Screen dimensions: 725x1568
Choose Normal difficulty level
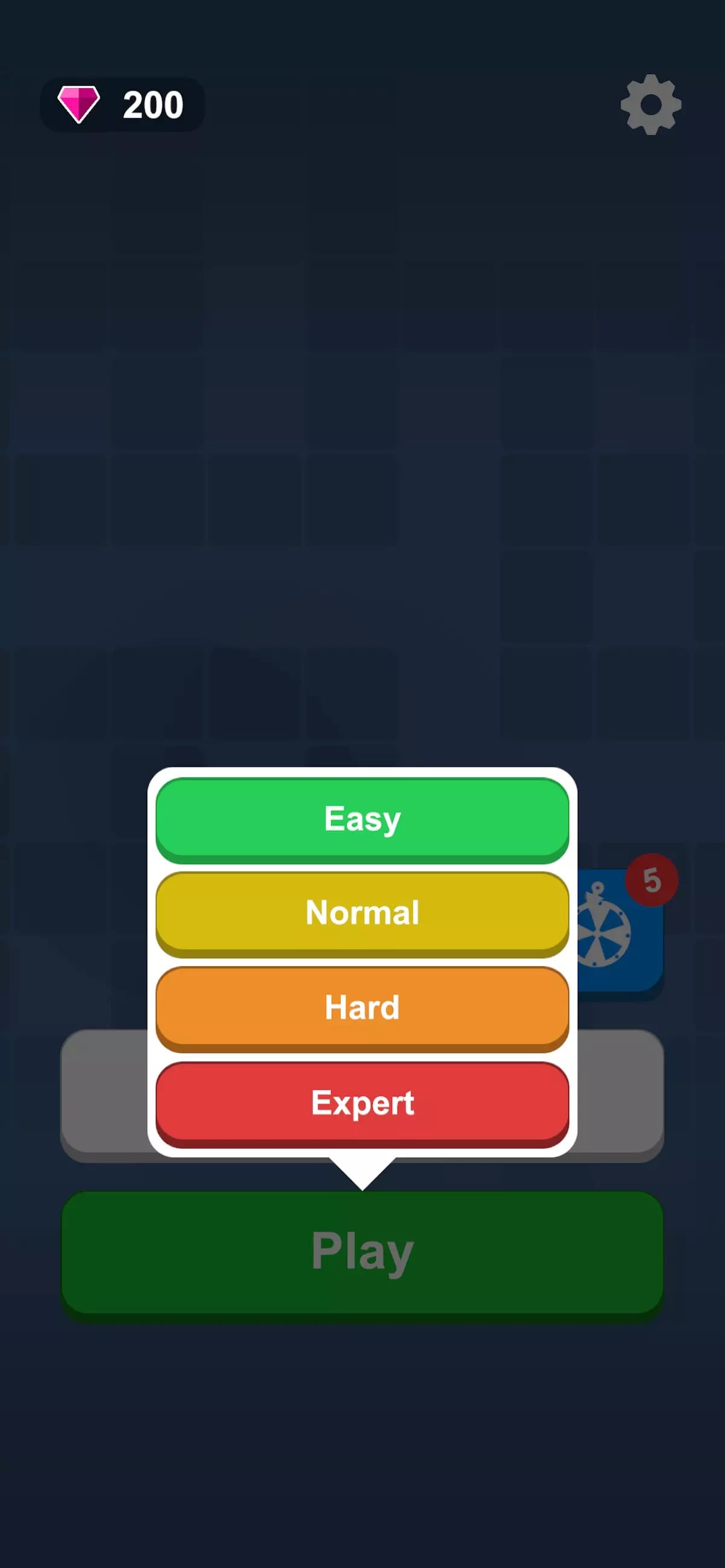(362, 912)
